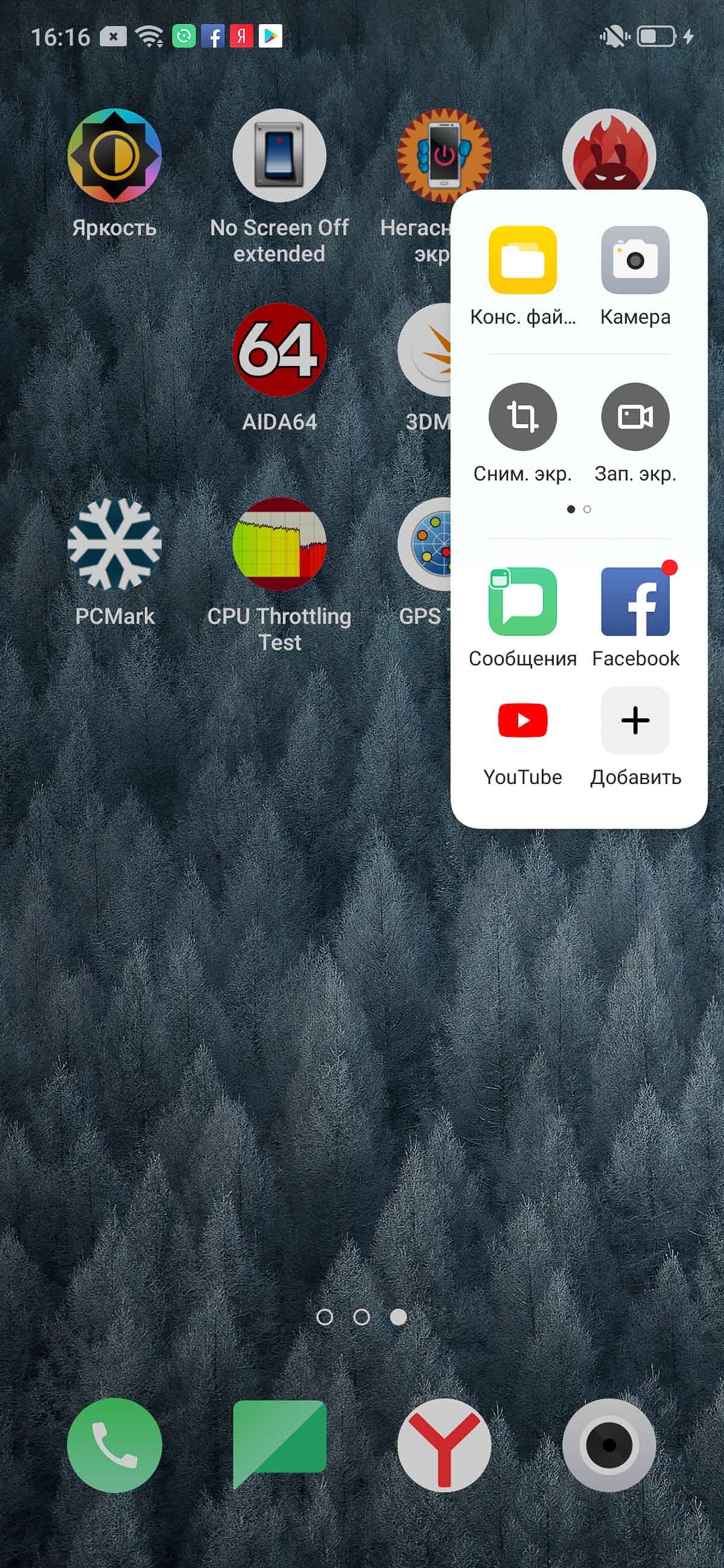Open the green messages app in the dock
Viewport: 724px width, 1568px height.
(279, 1444)
